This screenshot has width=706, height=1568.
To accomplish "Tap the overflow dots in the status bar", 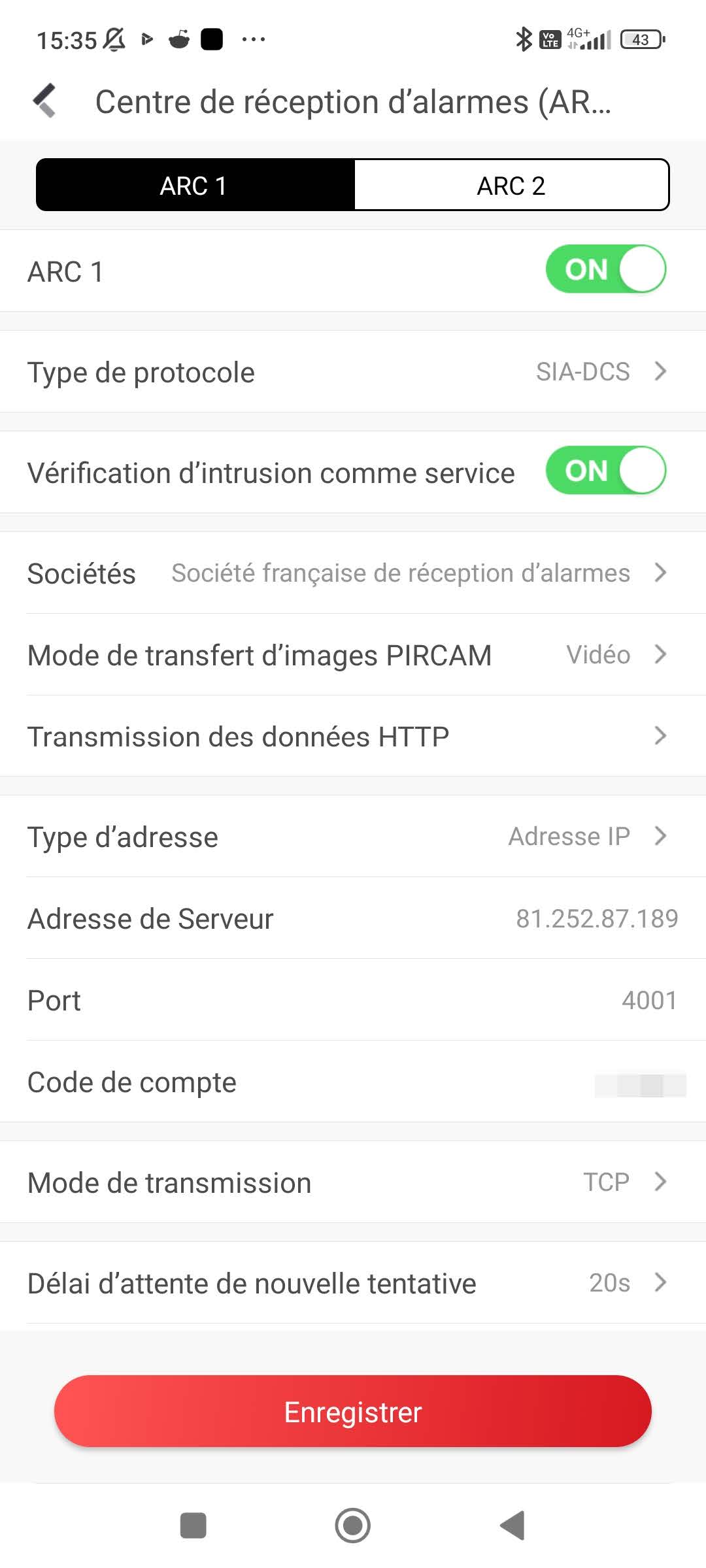I will point(254,41).
